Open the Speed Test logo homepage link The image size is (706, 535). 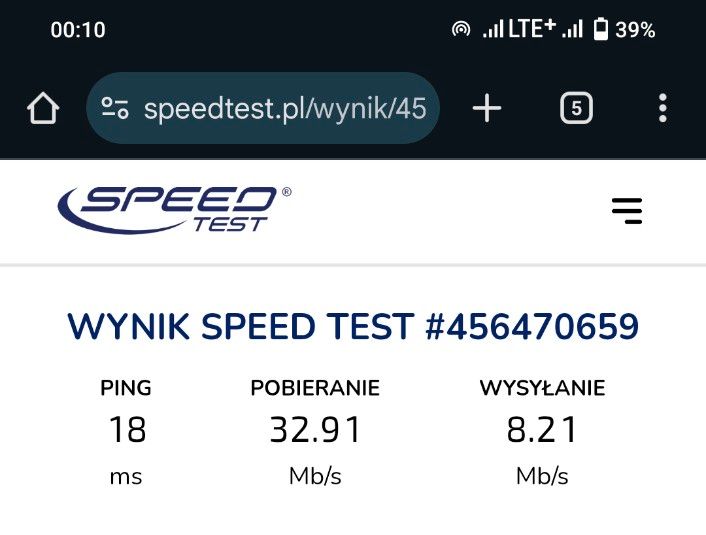click(x=174, y=209)
